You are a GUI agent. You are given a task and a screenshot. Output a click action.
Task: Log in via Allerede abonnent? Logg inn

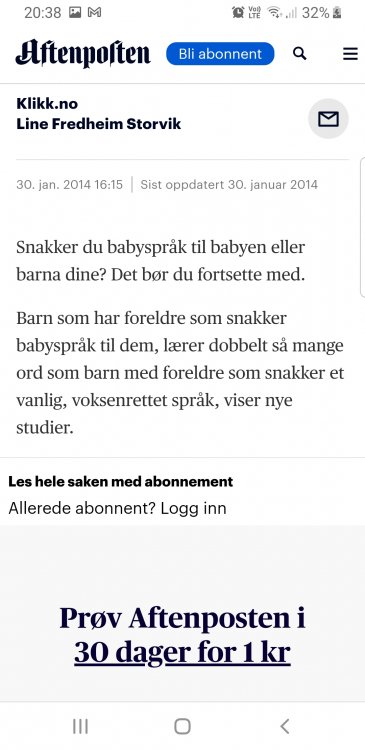tap(117, 508)
